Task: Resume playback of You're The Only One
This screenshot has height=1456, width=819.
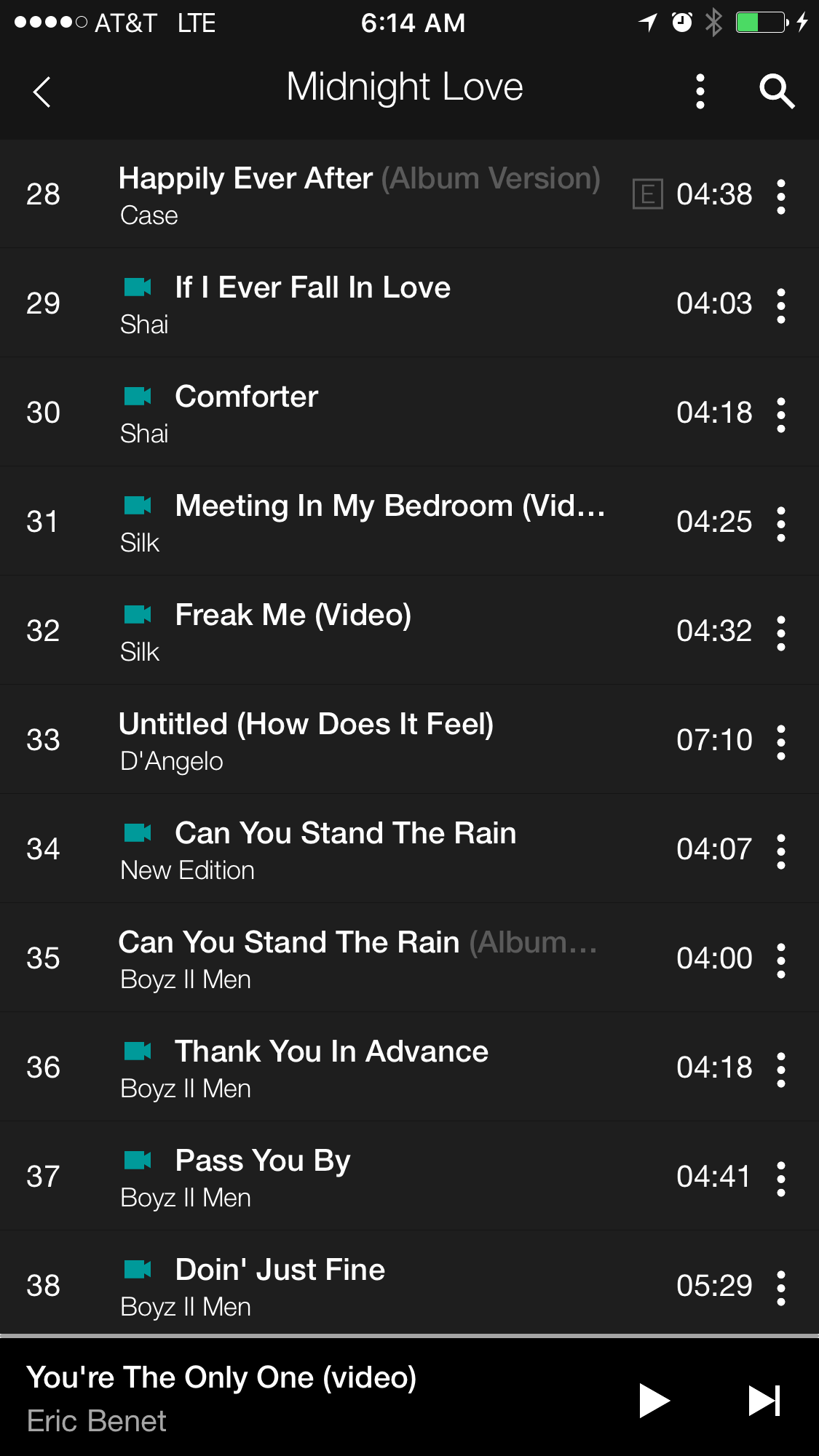Action: point(653,1401)
